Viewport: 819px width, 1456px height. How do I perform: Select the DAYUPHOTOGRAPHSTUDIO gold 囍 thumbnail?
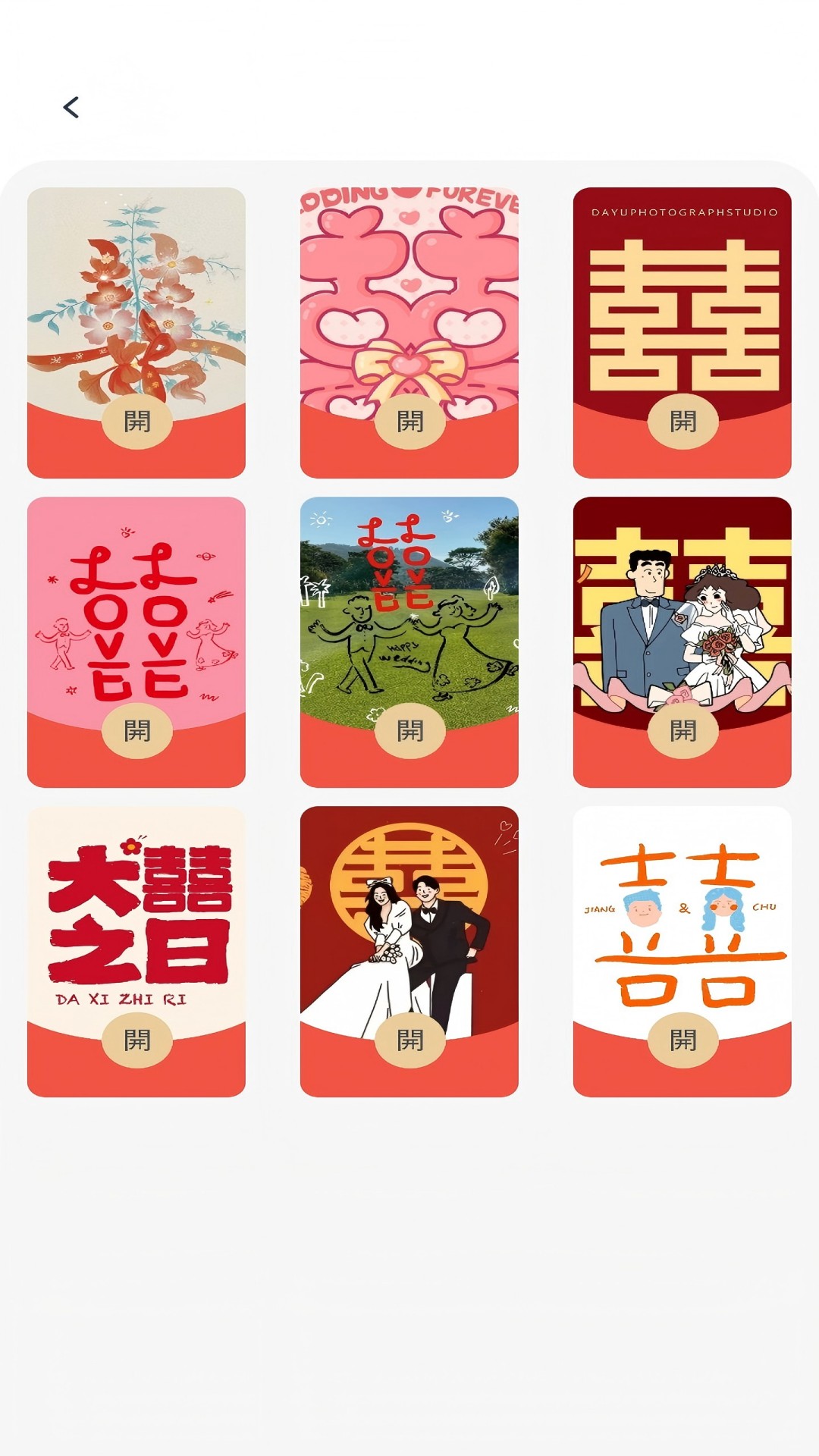(x=682, y=303)
